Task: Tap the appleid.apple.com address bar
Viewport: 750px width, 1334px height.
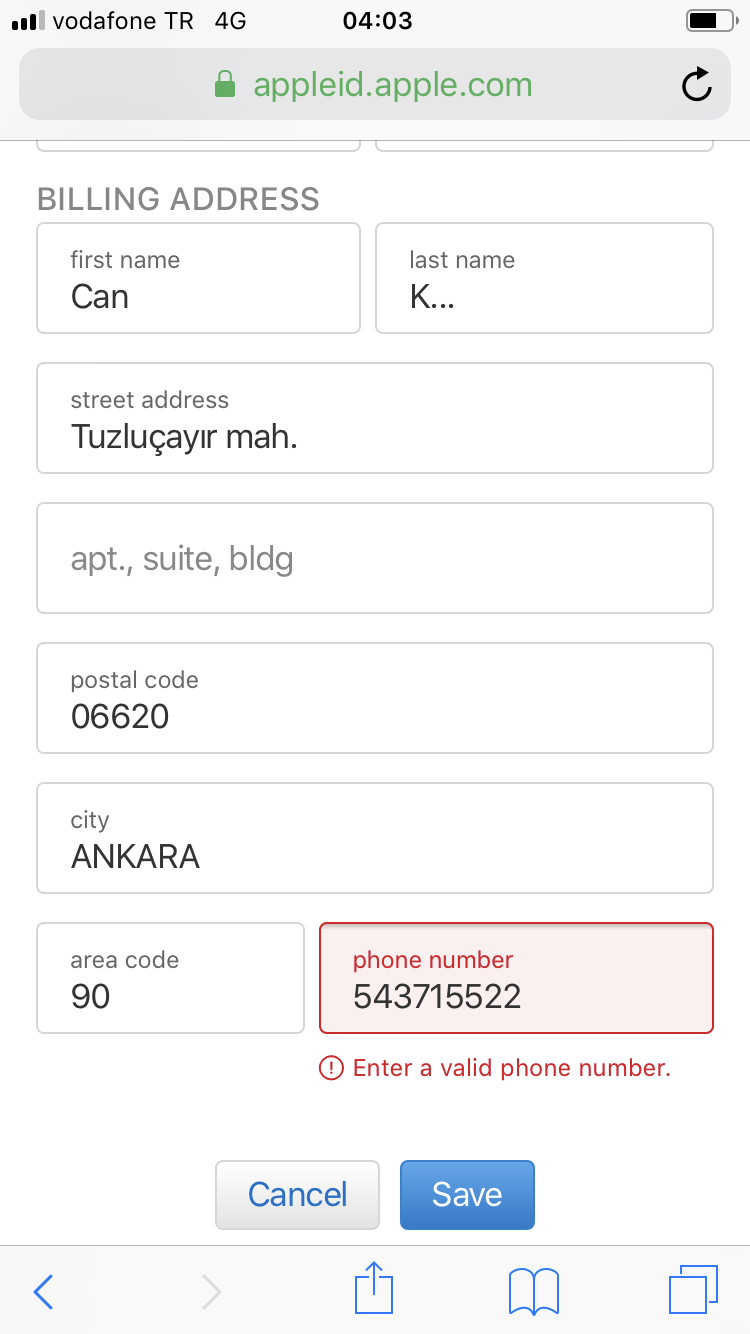Action: (374, 85)
